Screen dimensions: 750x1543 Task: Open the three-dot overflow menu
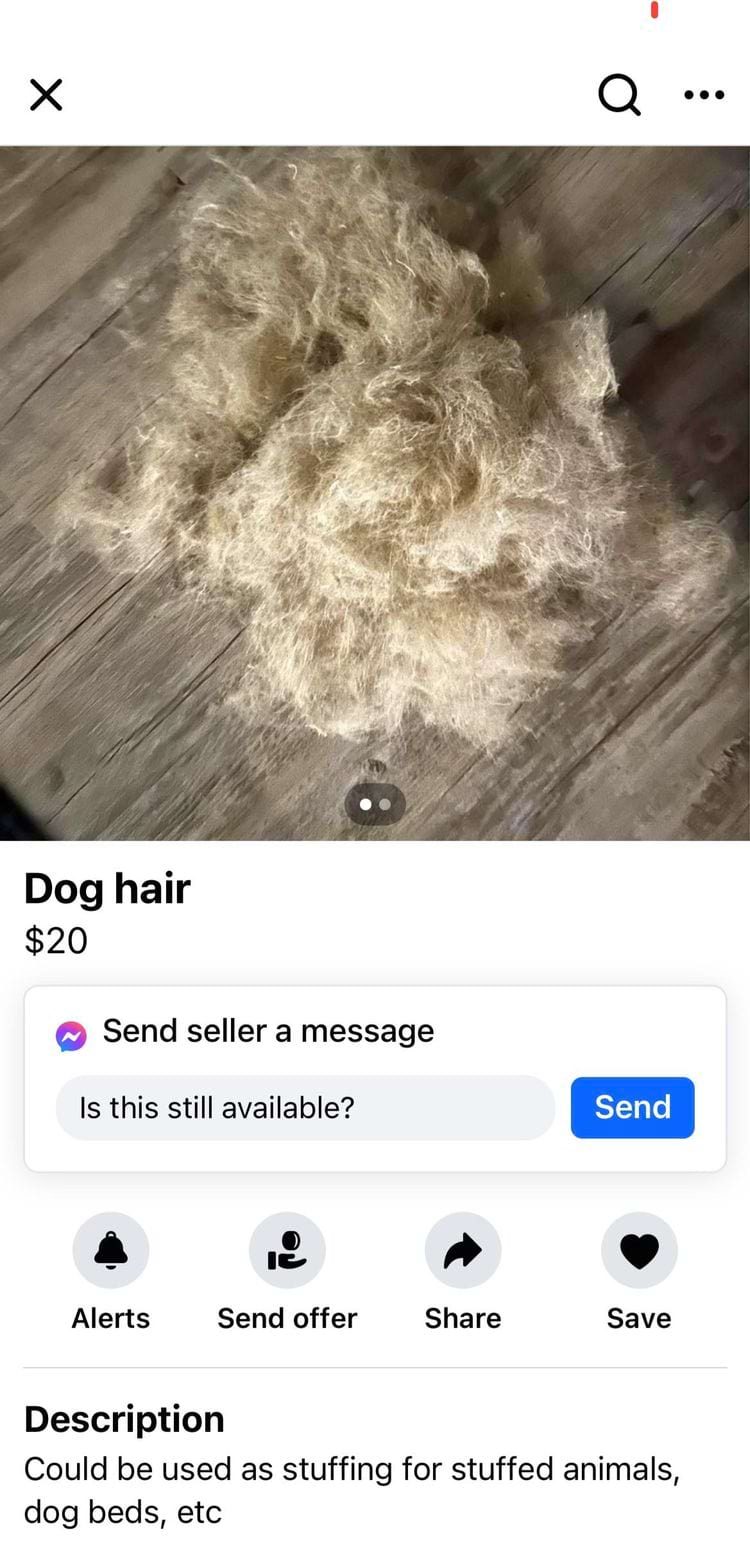[703, 95]
